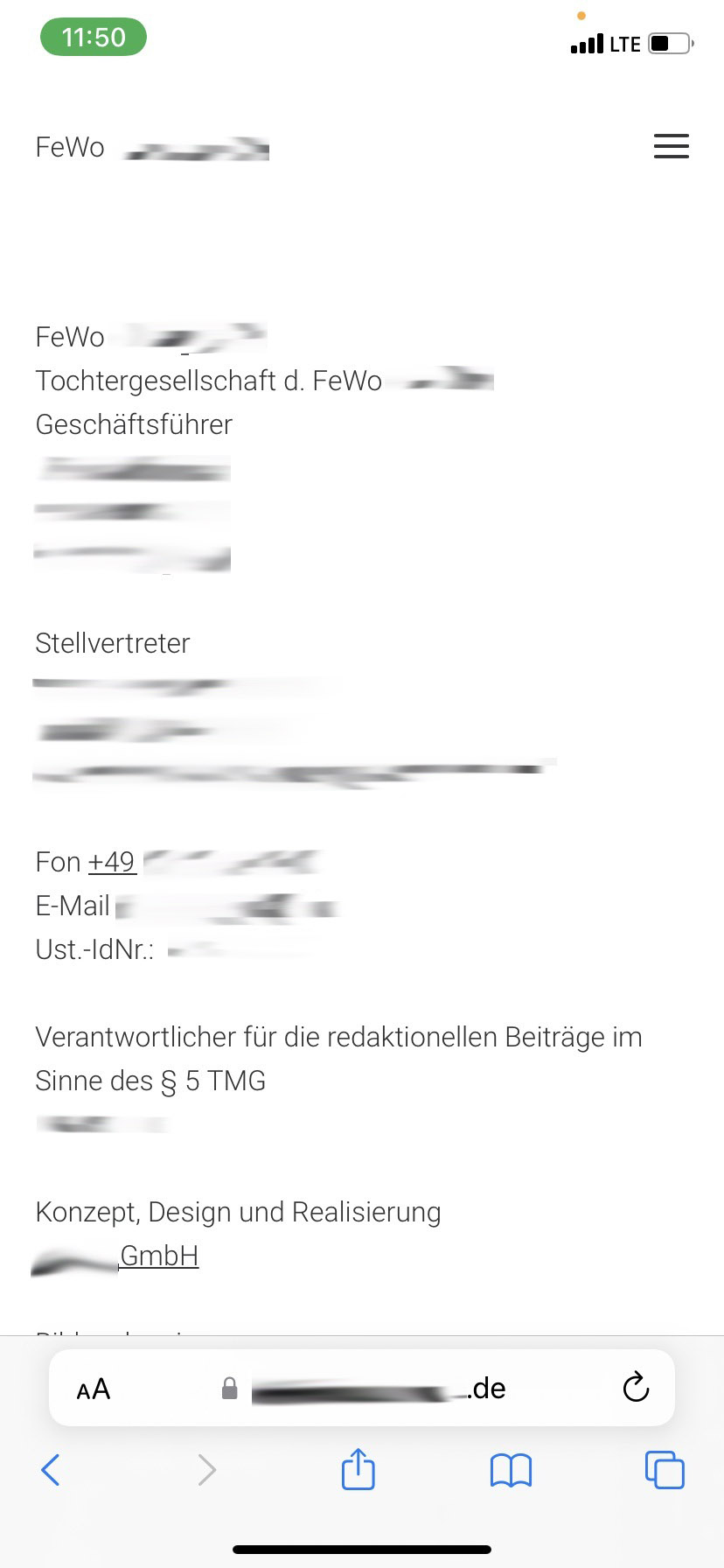Open the AA reader settings
Screen dimensions: 724x1568
(x=94, y=1389)
